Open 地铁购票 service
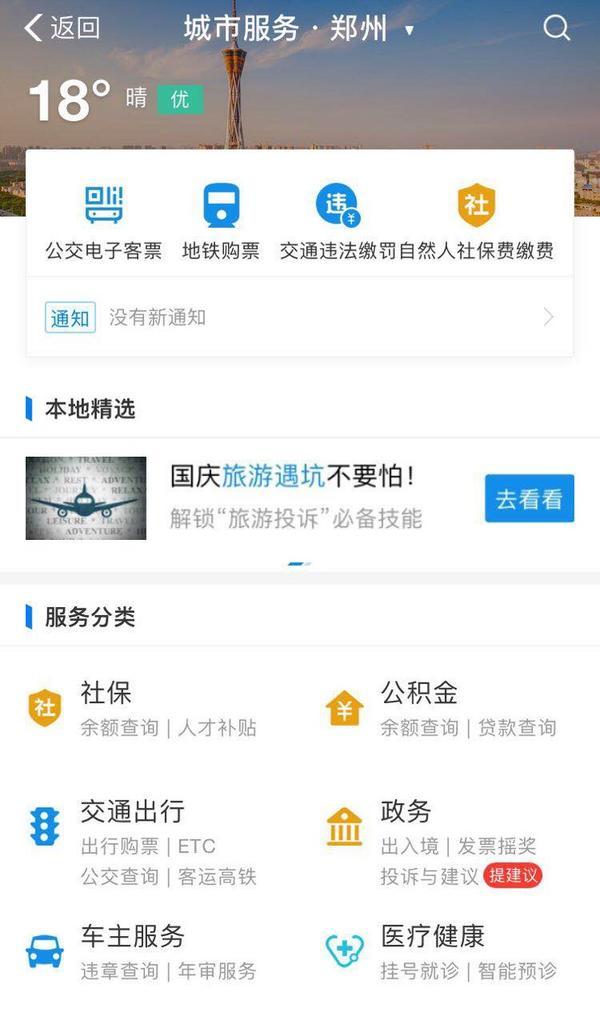The image size is (600, 1012). (220, 222)
